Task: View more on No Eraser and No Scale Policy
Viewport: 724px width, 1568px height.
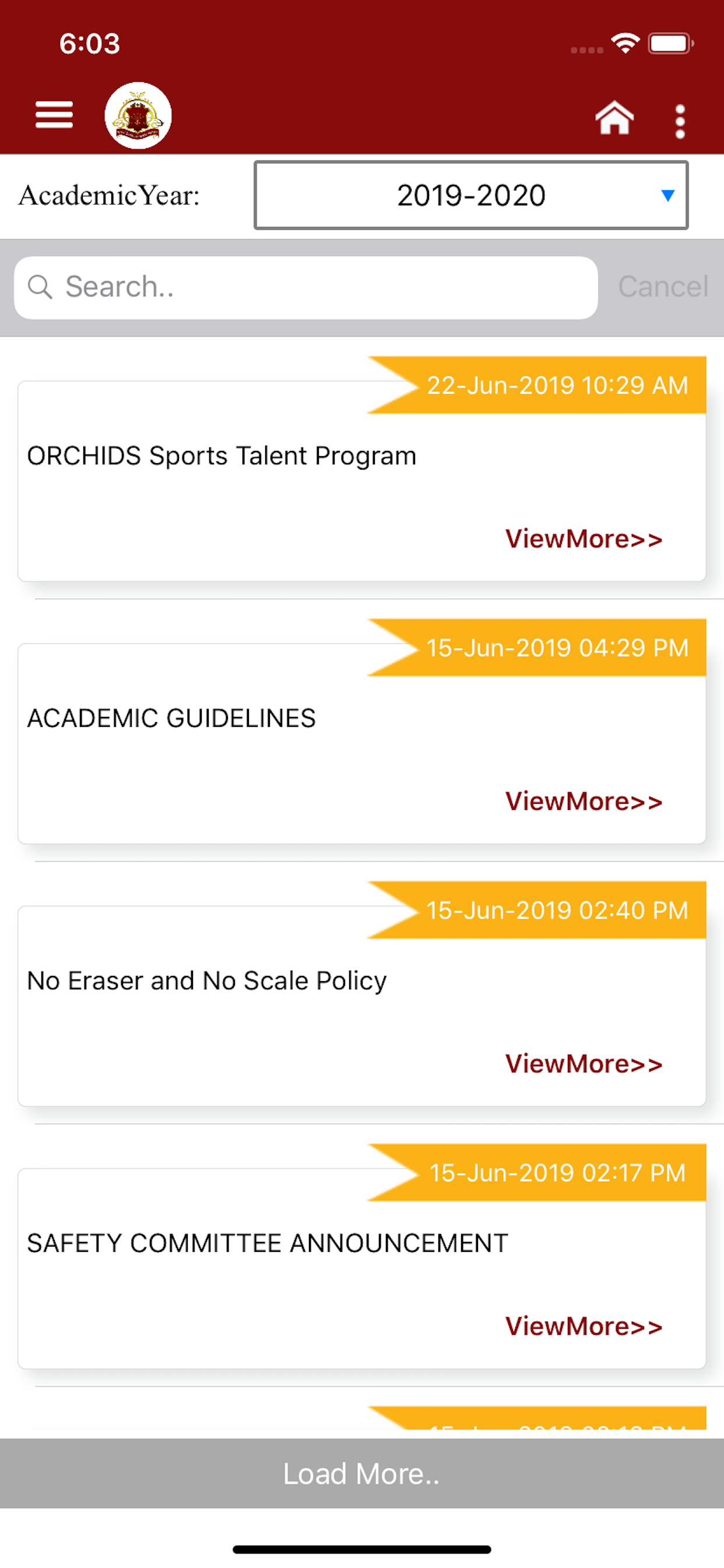Action: [x=584, y=1063]
